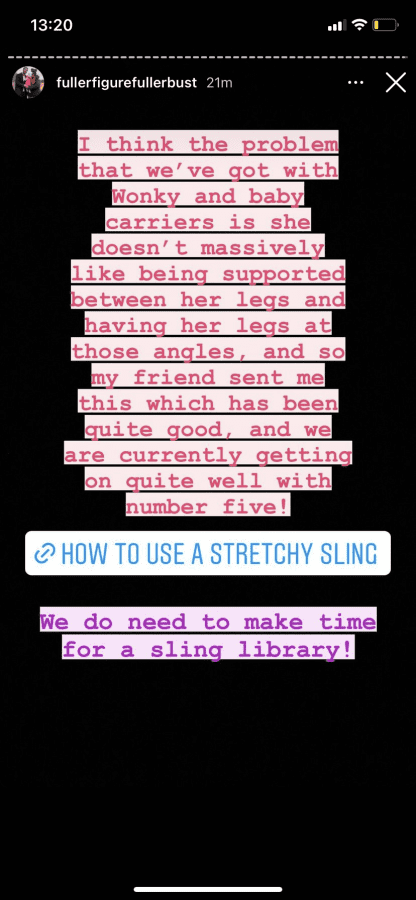This screenshot has height=900, width=416.
Task: Open the How To Use A Stretchy Sling link
Action: (208, 553)
